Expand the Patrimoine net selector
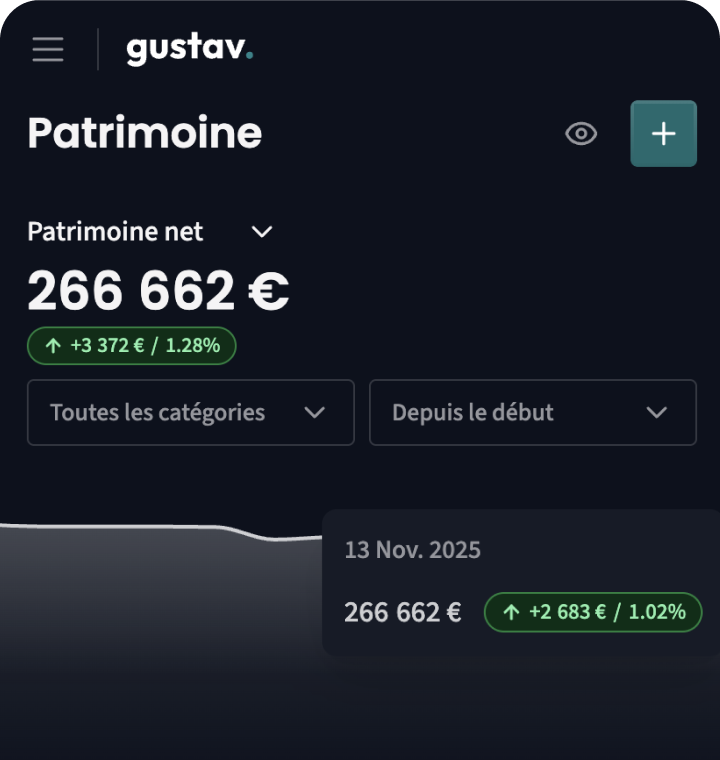 pyautogui.click(x=261, y=232)
